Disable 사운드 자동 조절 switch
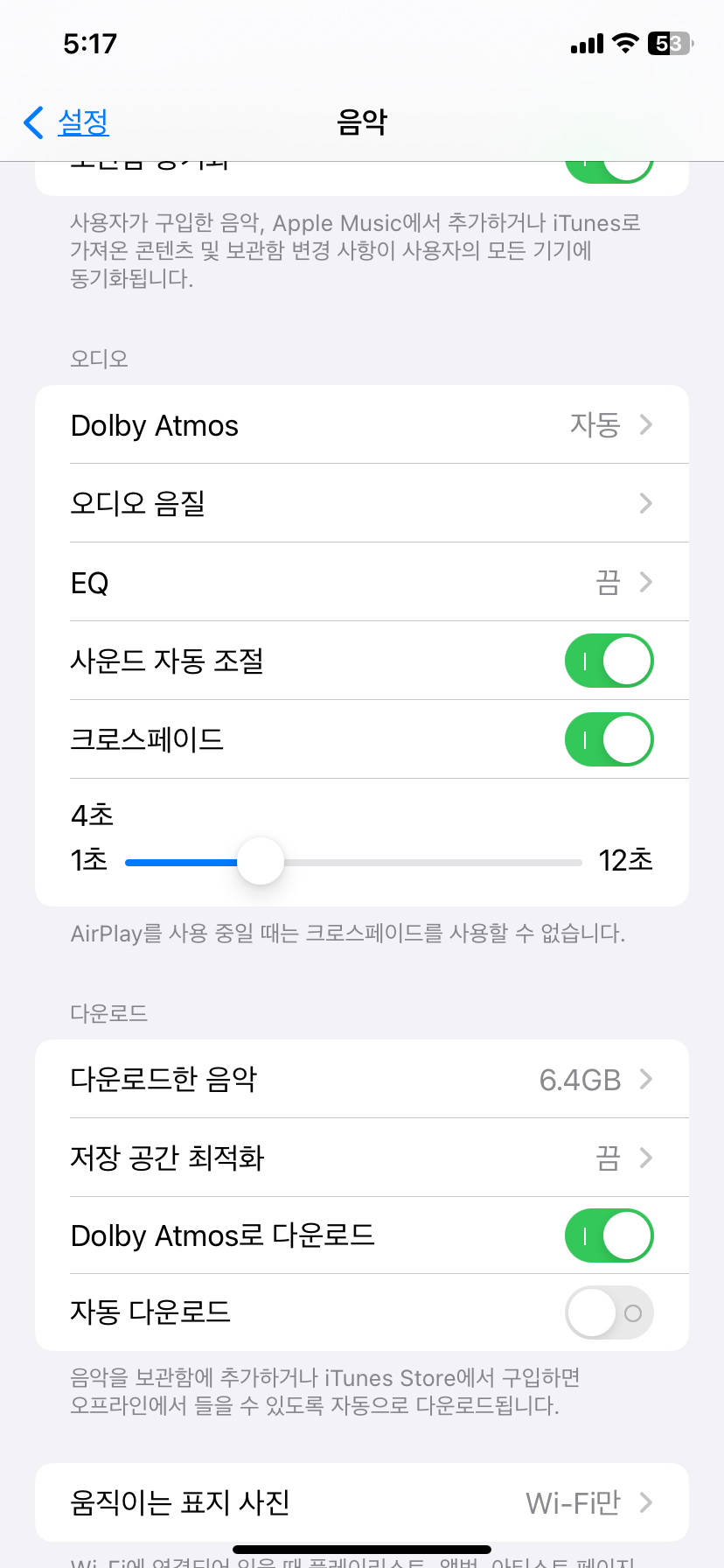Viewport: 724px width, 1568px height. [x=609, y=661]
